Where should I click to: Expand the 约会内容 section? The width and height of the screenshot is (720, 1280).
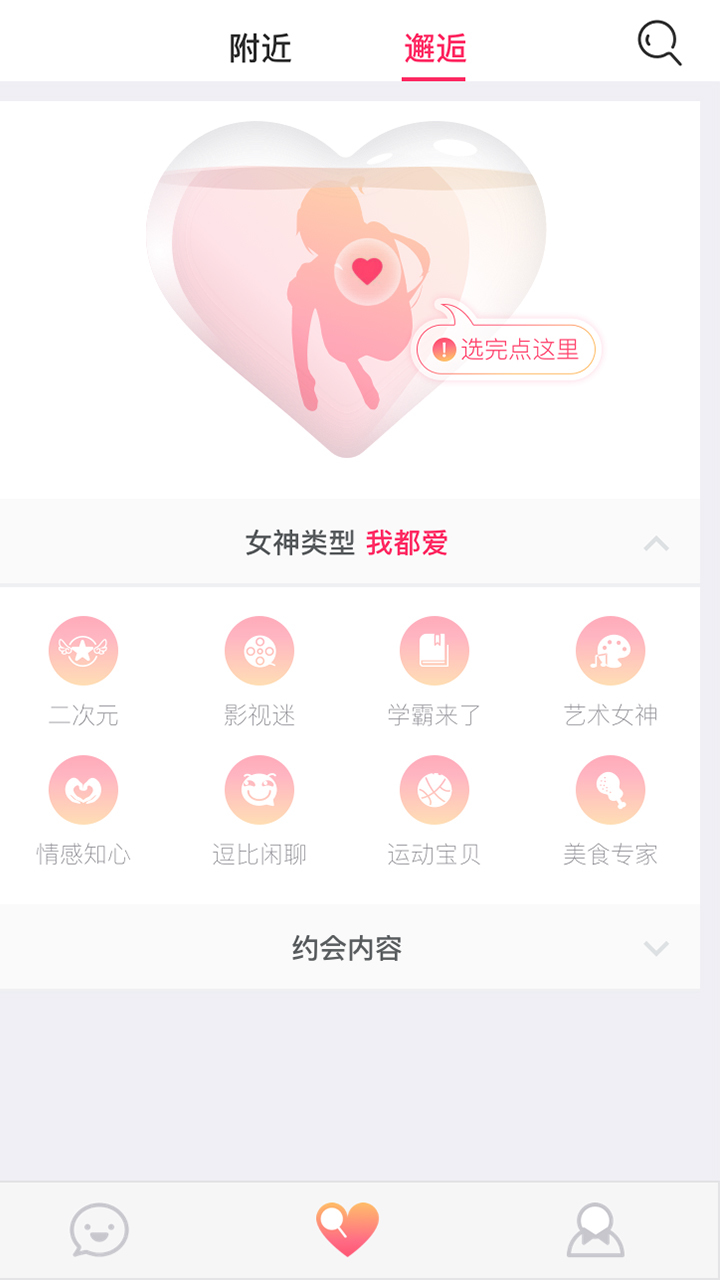[x=655, y=948]
